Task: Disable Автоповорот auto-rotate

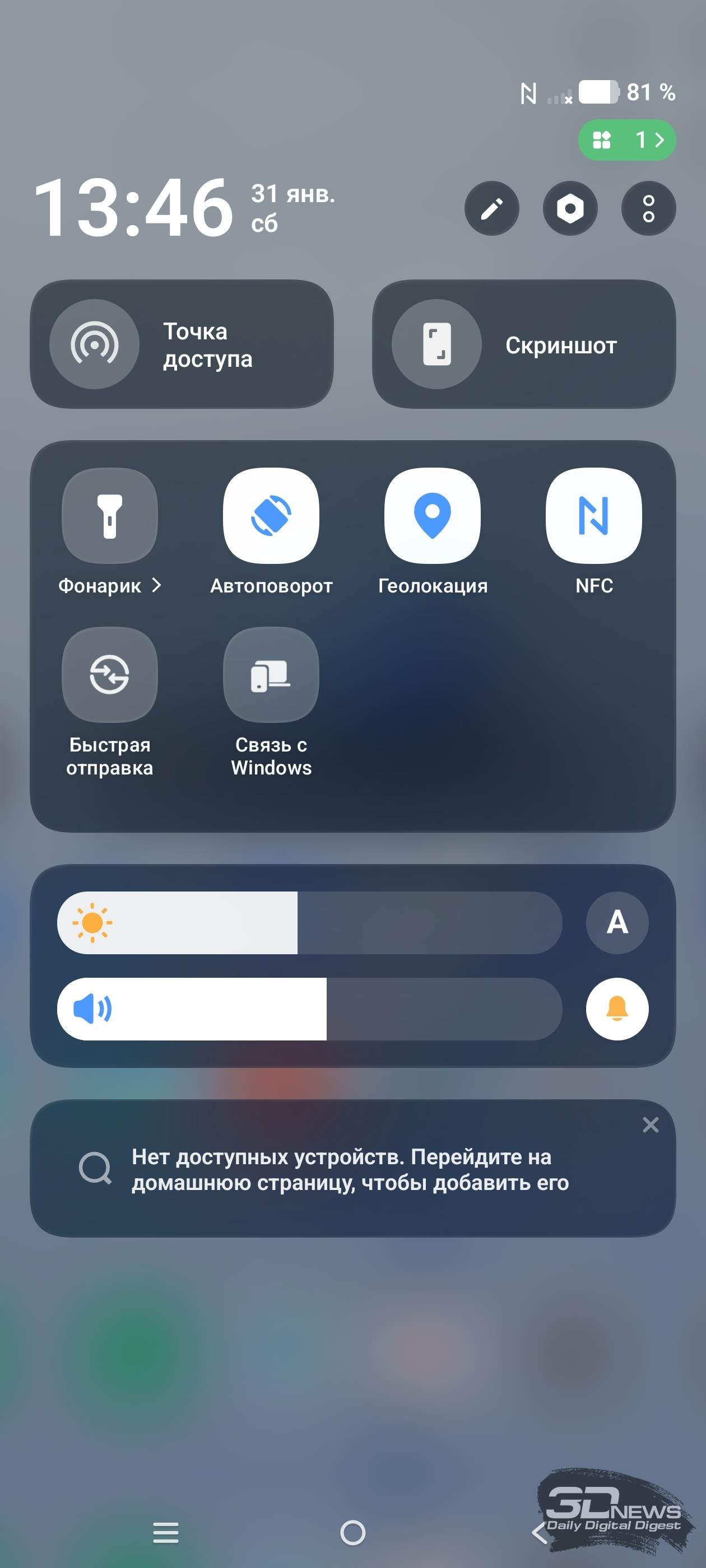Action: (x=271, y=515)
